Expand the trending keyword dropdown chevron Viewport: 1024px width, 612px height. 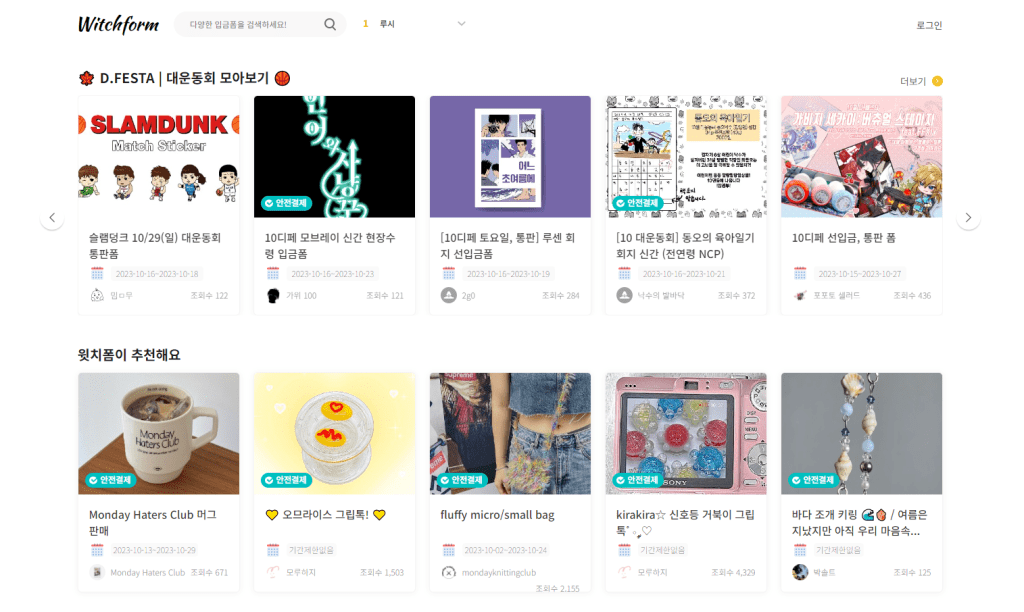[x=461, y=24]
